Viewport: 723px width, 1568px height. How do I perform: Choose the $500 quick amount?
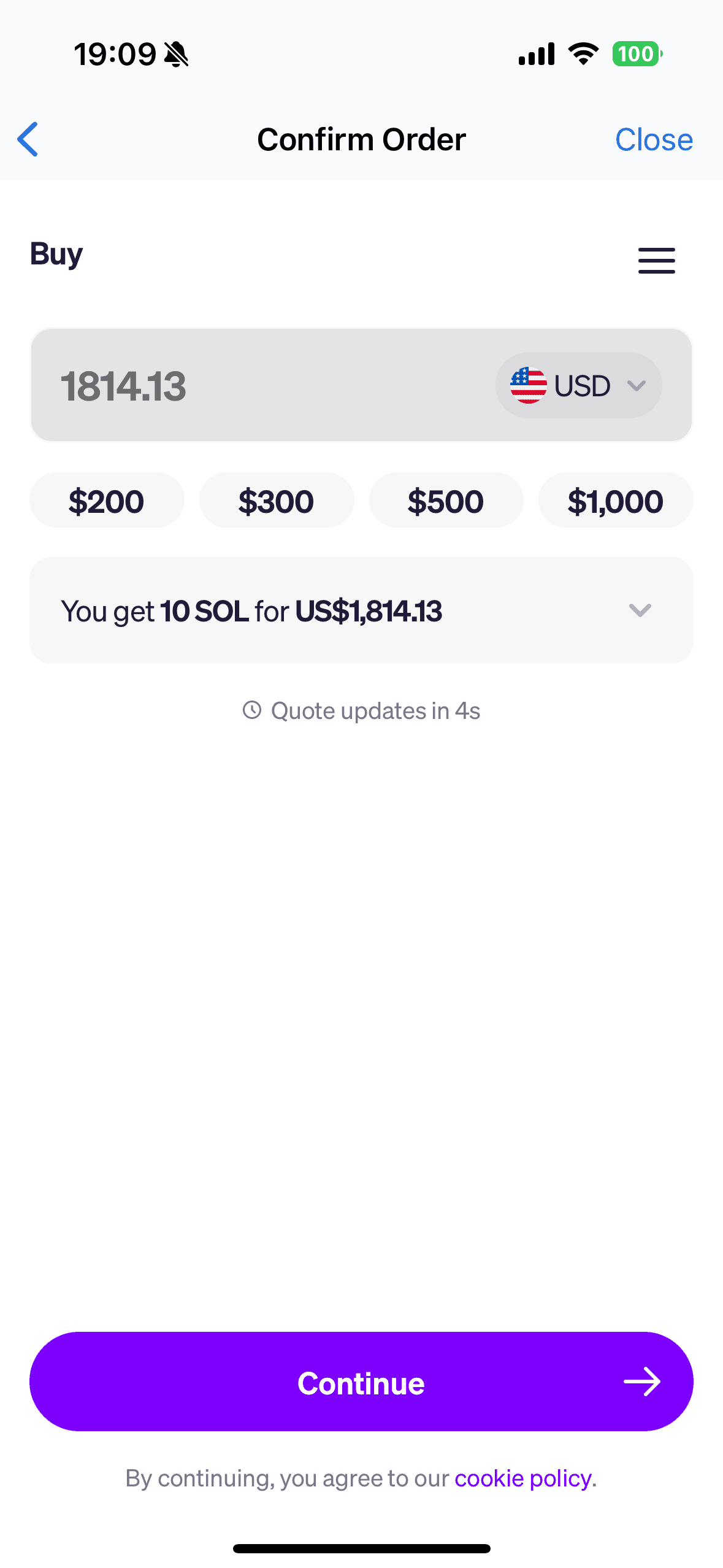(x=446, y=500)
